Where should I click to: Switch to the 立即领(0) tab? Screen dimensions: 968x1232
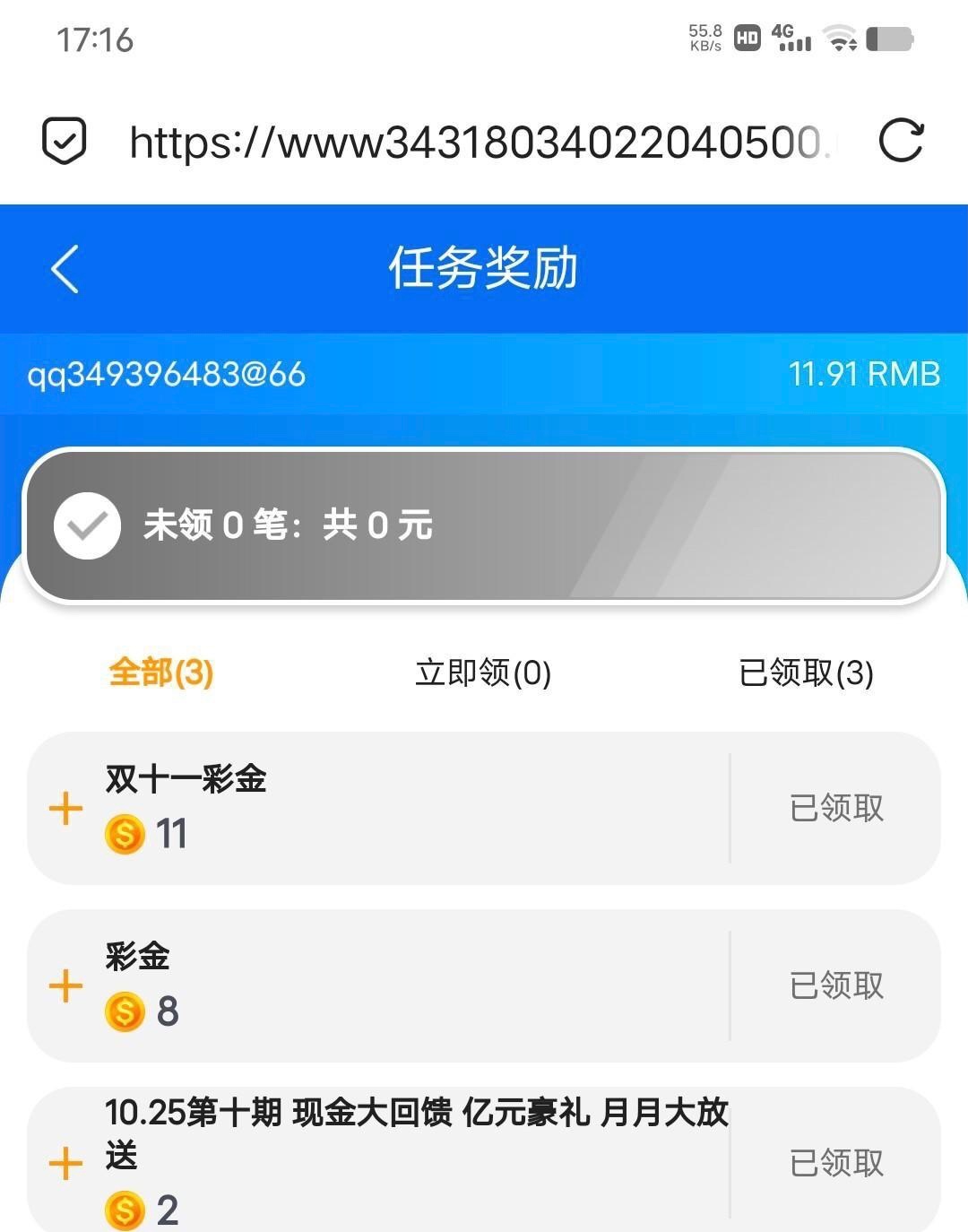coord(483,672)
